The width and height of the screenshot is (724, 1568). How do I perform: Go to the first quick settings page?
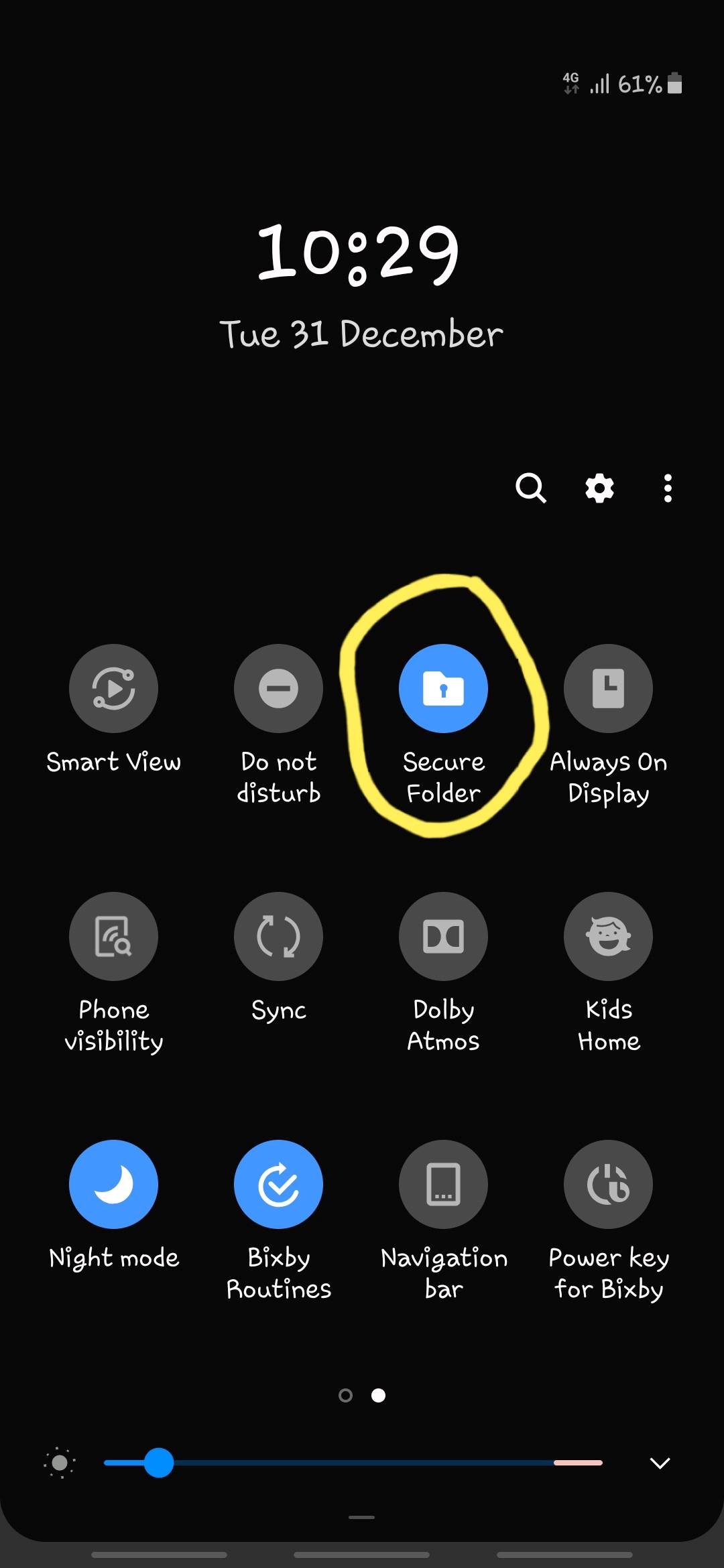[x=345, y=1395]
